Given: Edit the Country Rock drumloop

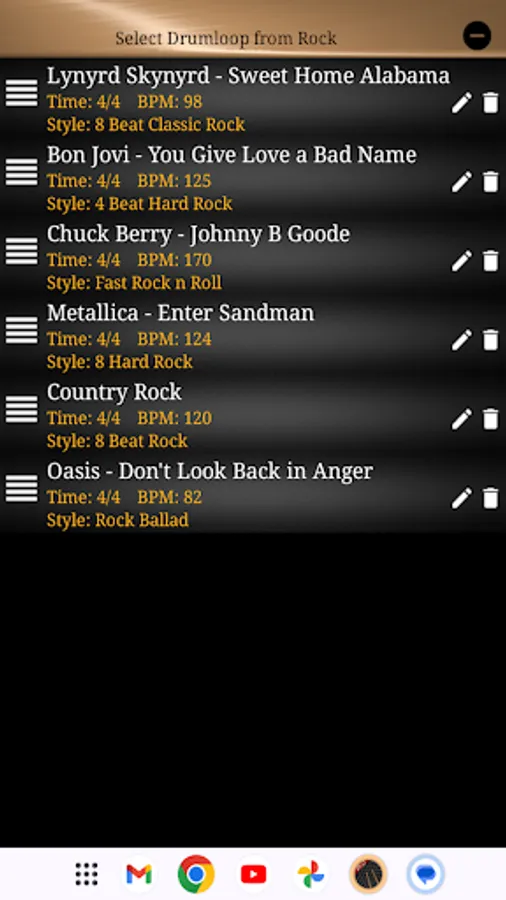Looking at the screenshot, I should [x=461, y=420].
